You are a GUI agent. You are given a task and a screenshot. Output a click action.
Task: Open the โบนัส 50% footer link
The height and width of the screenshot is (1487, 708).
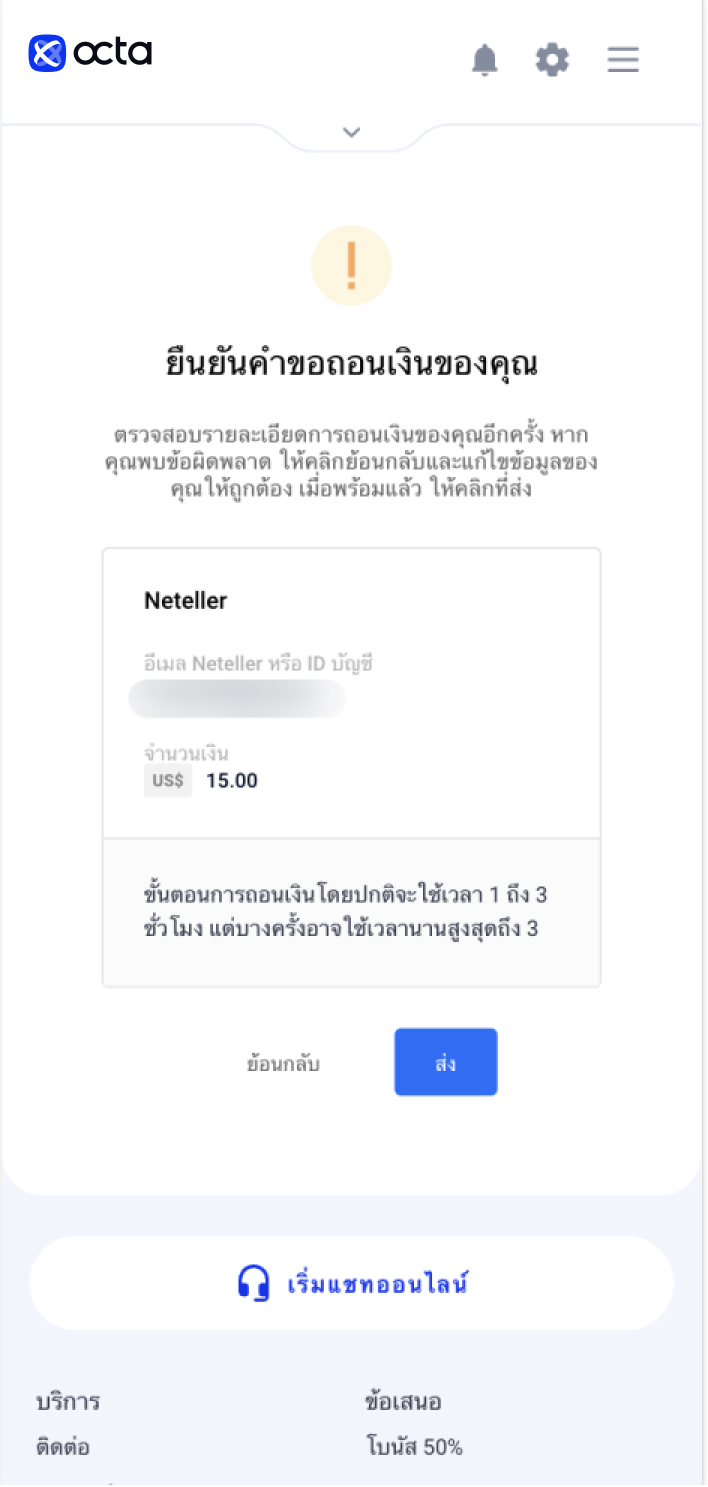tap(413, 1447)
